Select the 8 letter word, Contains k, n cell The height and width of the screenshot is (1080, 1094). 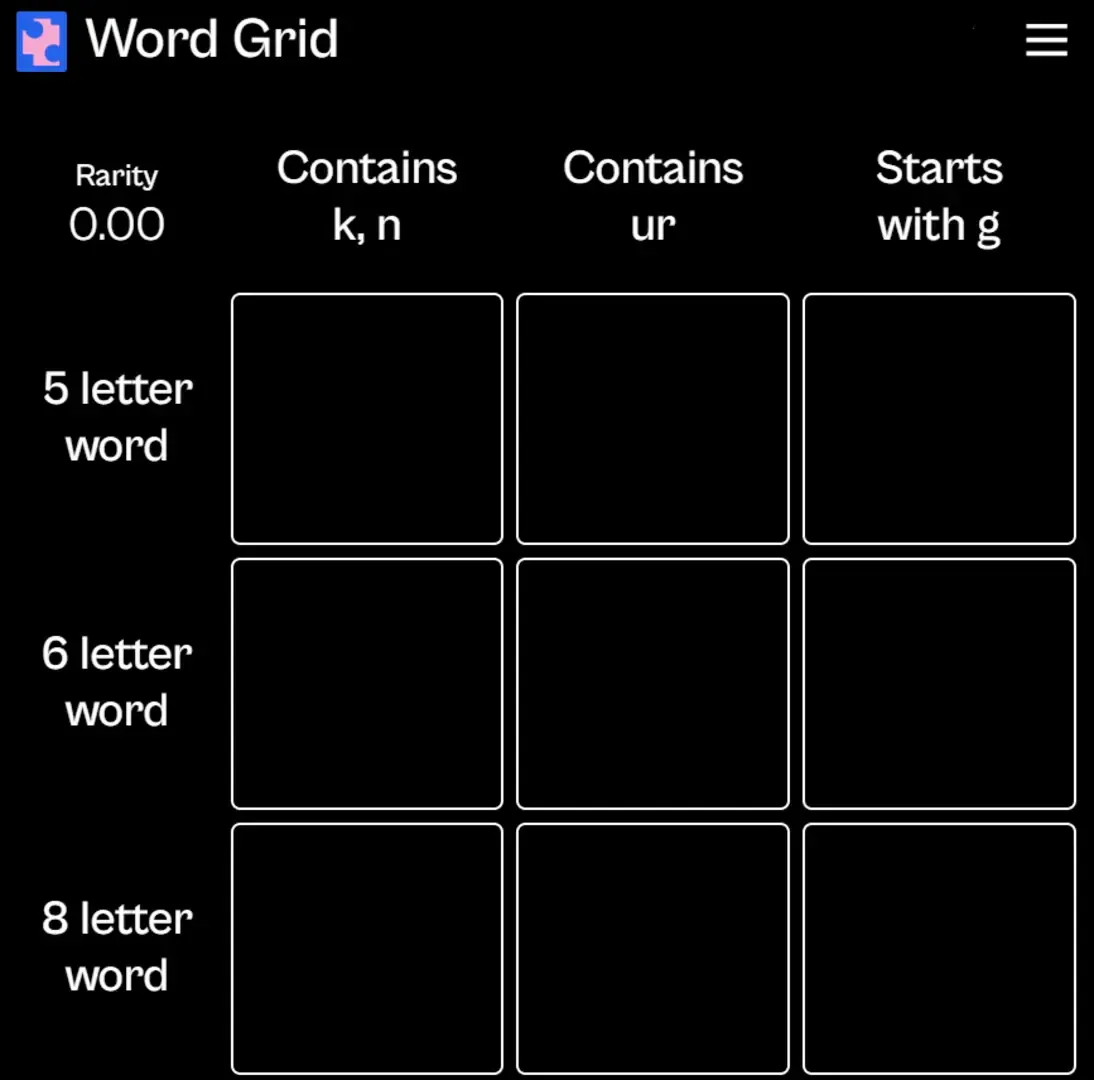pos(367,948)
